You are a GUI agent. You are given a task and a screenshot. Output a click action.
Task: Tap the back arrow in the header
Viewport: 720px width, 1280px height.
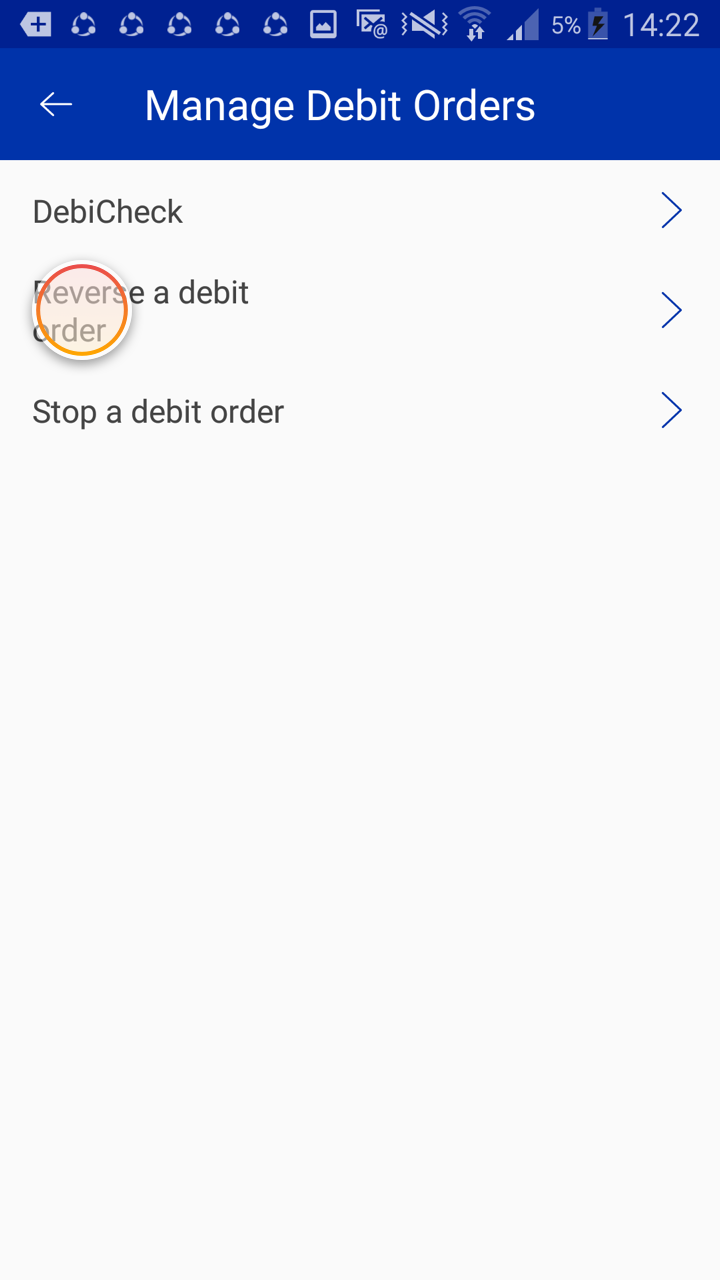tap(55, 104)
